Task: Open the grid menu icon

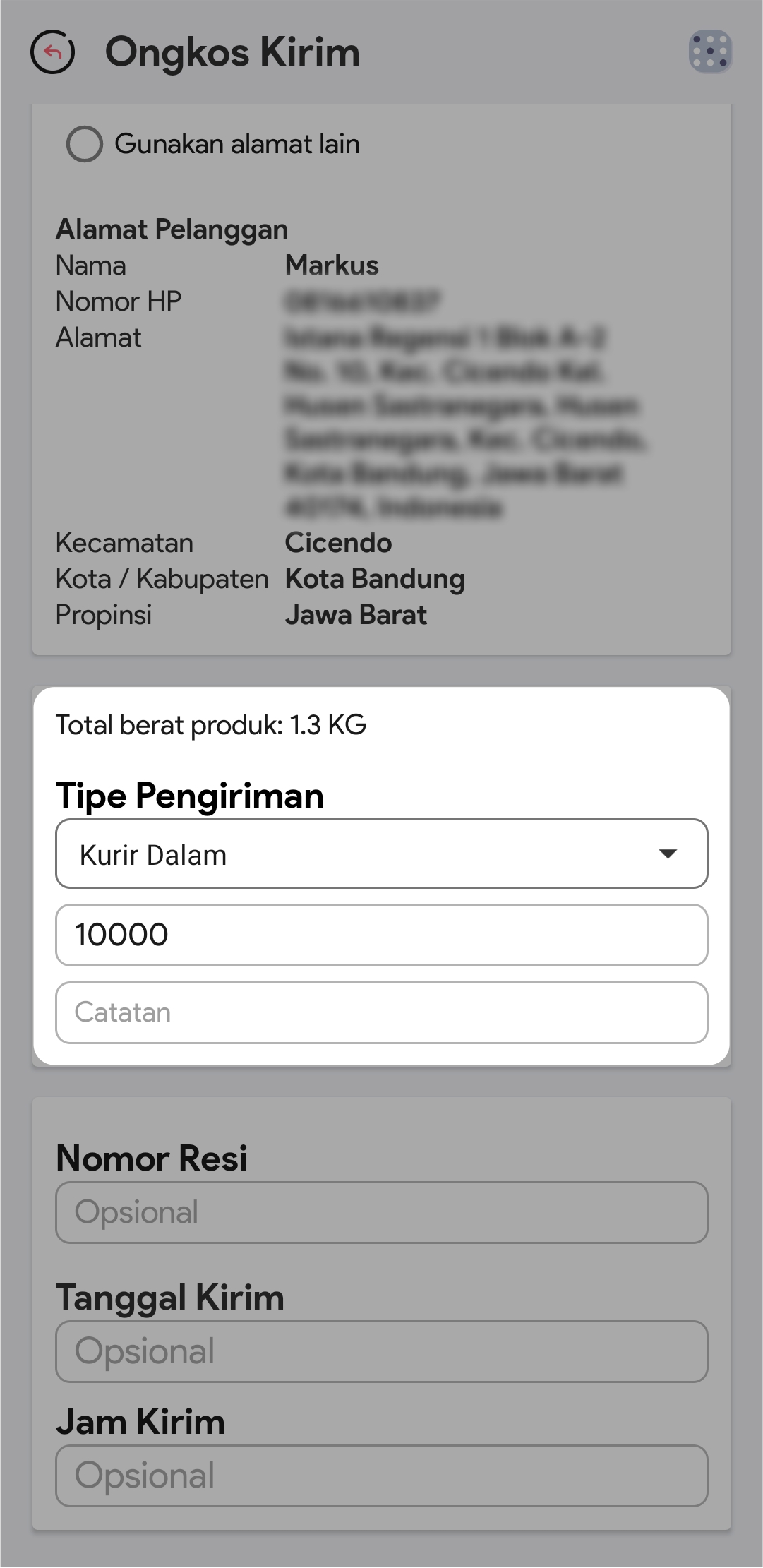Action: [710, 52]
